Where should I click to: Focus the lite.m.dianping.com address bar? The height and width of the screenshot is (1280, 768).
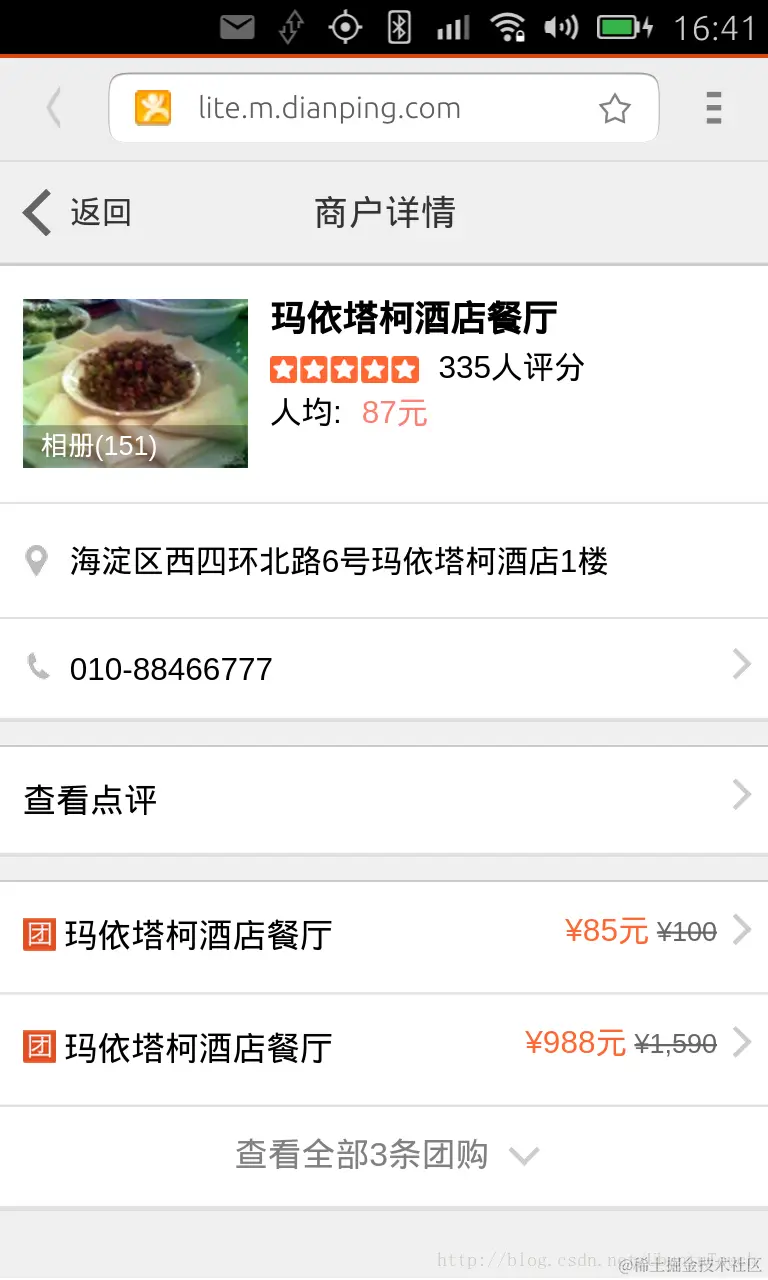330,108
